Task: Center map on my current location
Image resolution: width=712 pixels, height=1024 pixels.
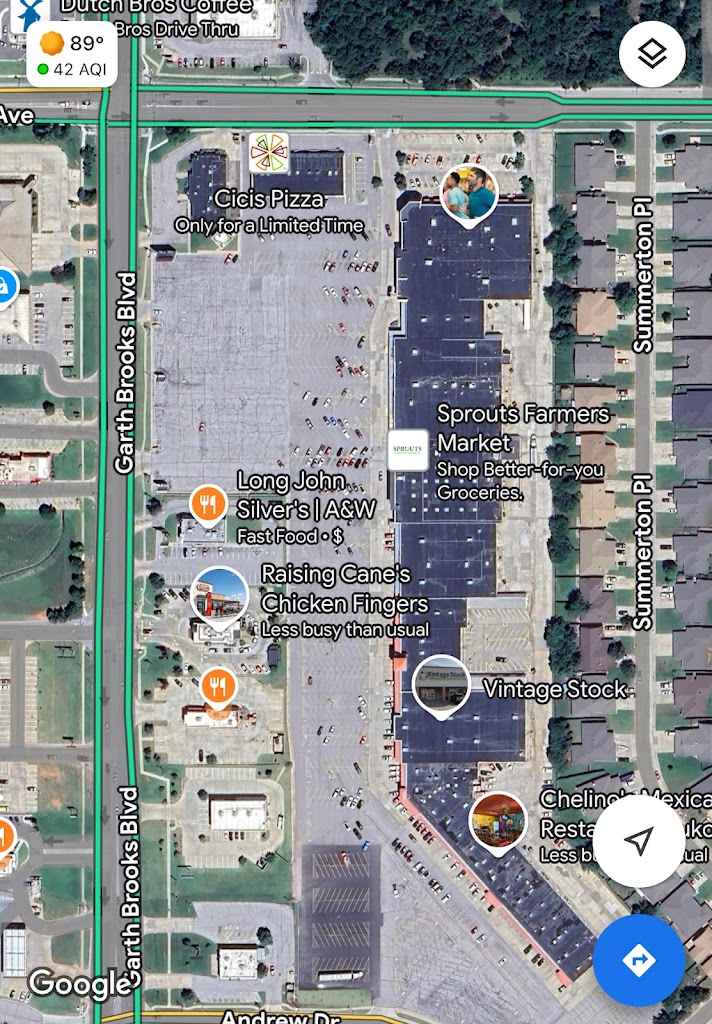Action: [x=638, y=841]
